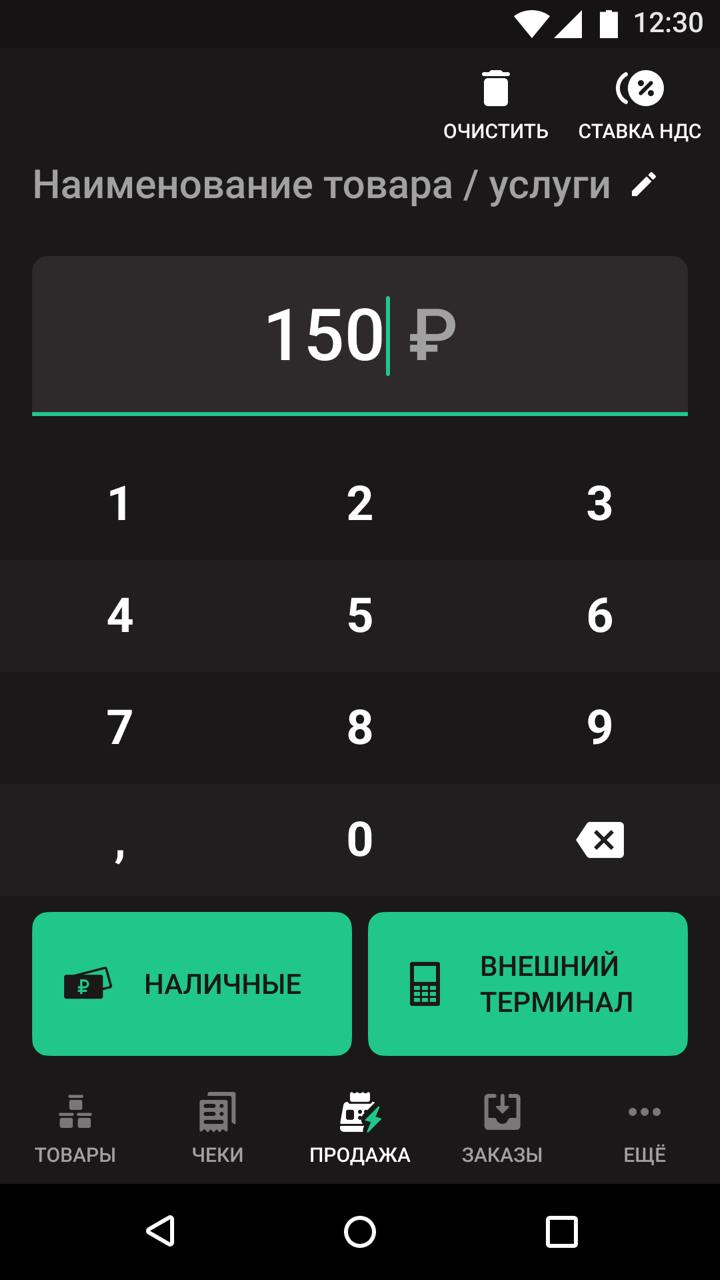Go to the ЗАКАЗЫ tab
Image resolution: width=720 pixels, height=1280 pixels.
(502, 1128)
